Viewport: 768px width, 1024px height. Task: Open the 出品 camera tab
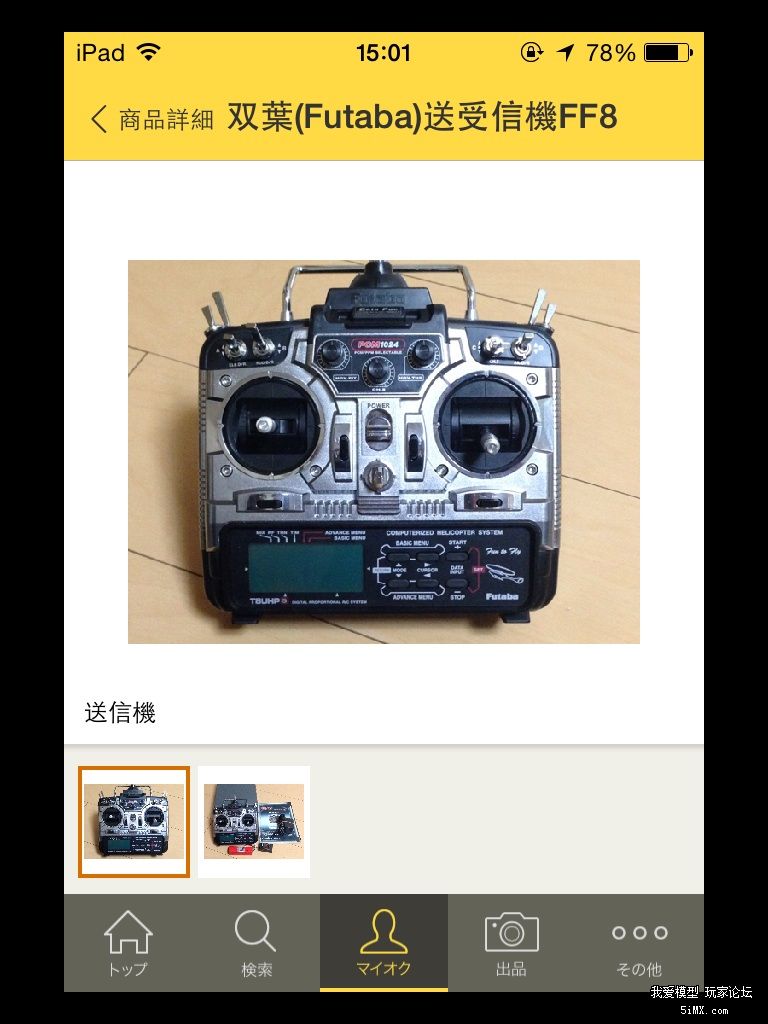(x=512, y=943)
